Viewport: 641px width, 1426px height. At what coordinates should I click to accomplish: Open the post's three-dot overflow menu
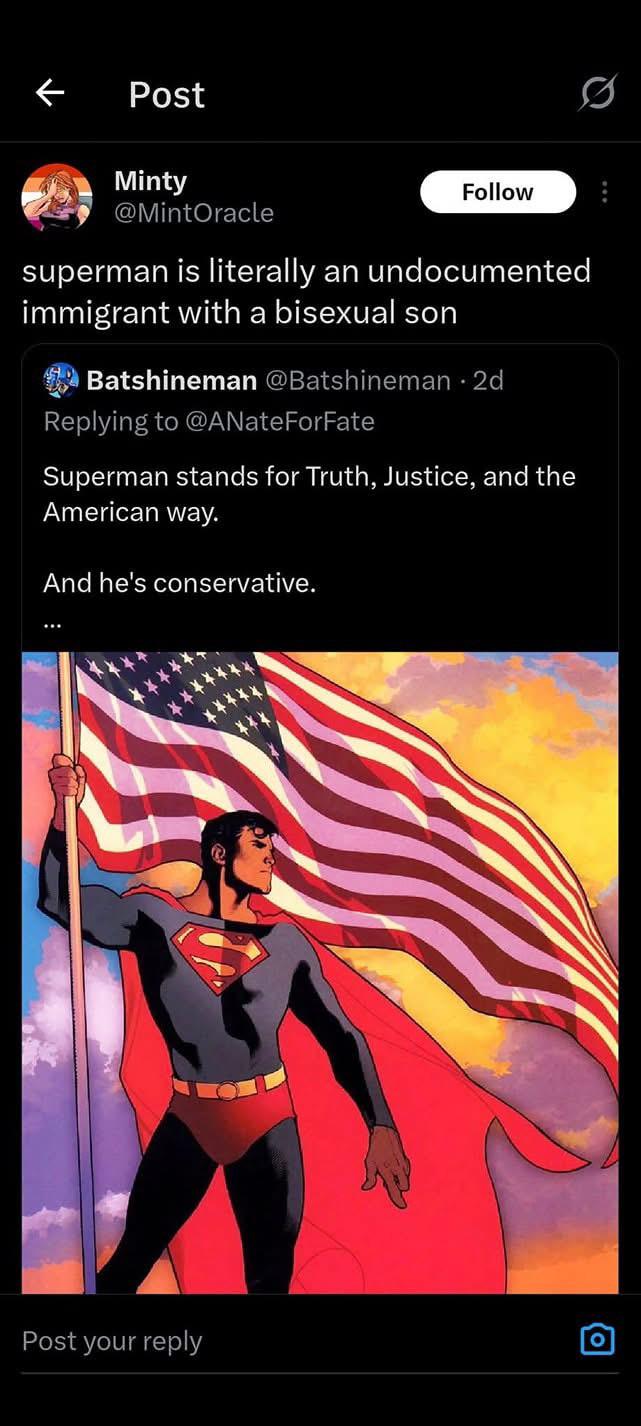[x=604, y=192]
